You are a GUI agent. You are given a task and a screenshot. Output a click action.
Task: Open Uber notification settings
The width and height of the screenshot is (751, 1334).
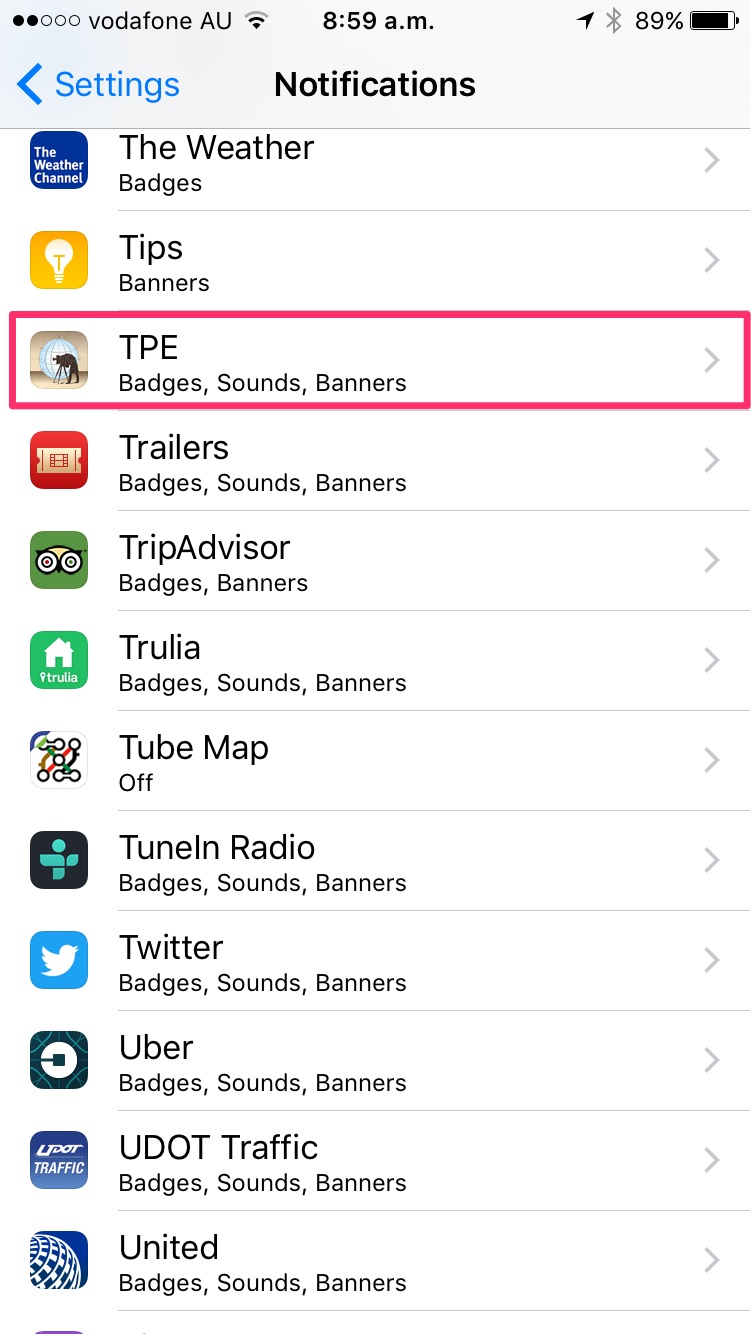[x=375, y=1060]
